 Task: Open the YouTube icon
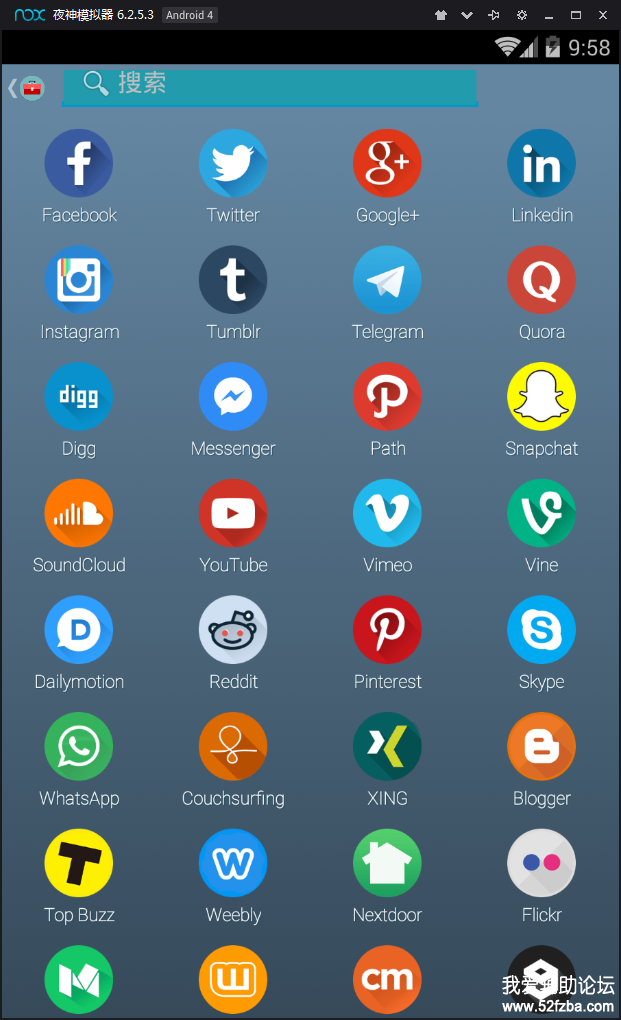pyautogui.click(x=233, y=513)
